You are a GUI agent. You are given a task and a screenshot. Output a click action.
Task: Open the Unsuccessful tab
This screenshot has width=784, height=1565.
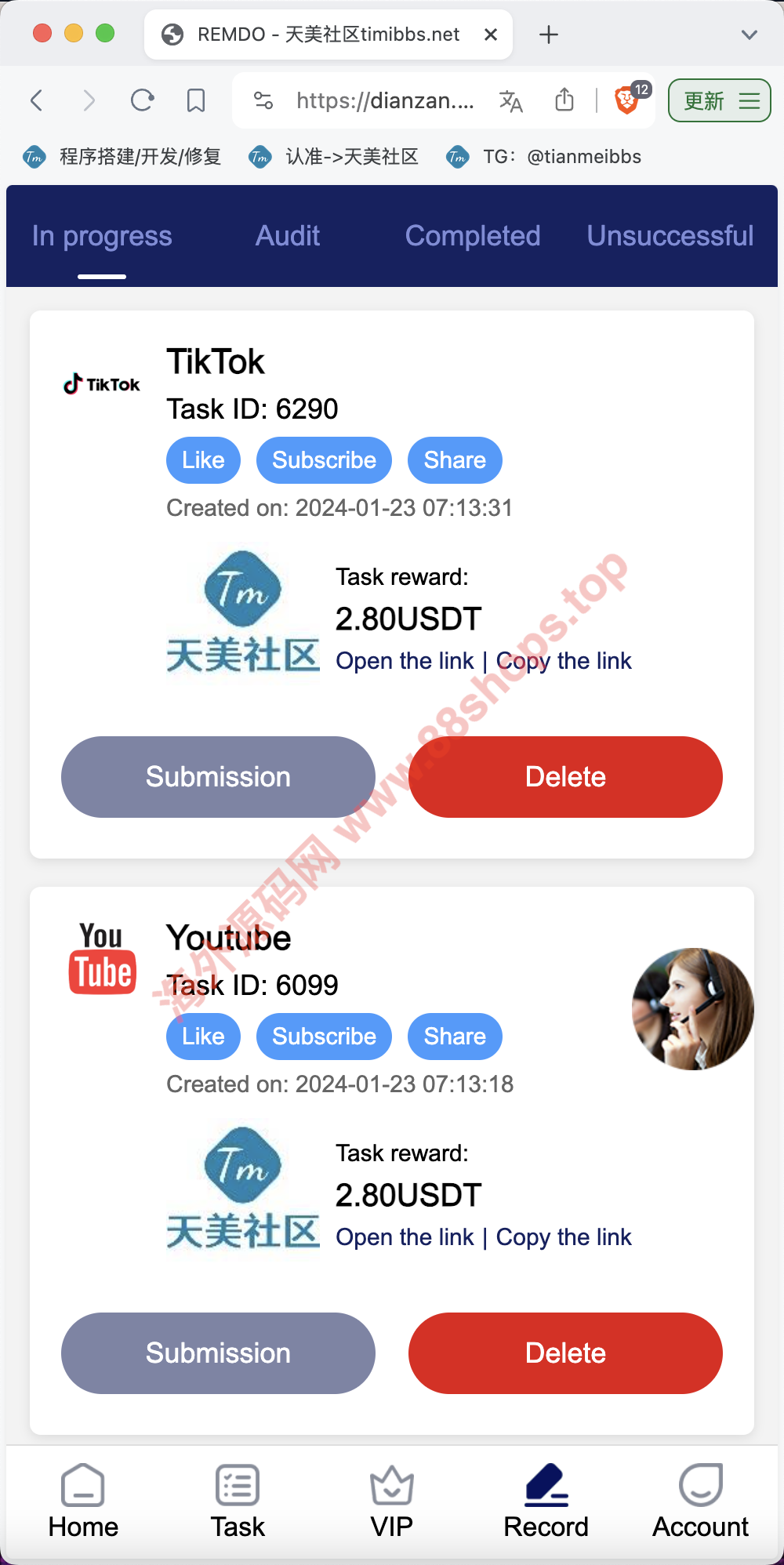670,236
